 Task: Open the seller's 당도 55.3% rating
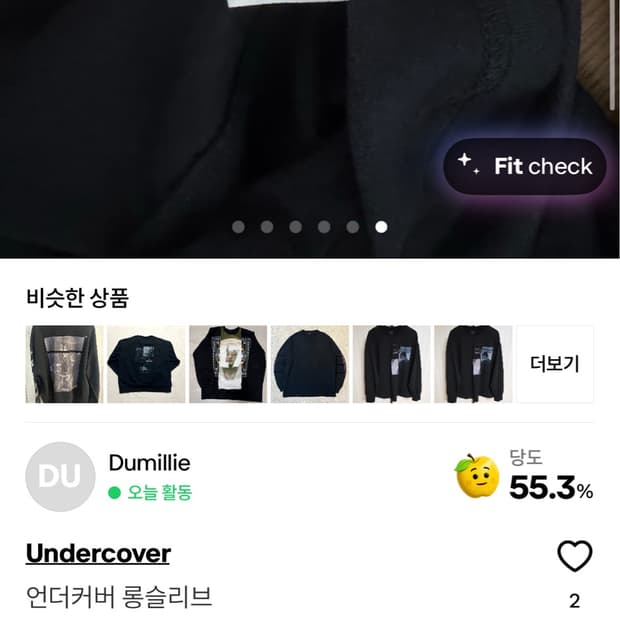point(524,477)
